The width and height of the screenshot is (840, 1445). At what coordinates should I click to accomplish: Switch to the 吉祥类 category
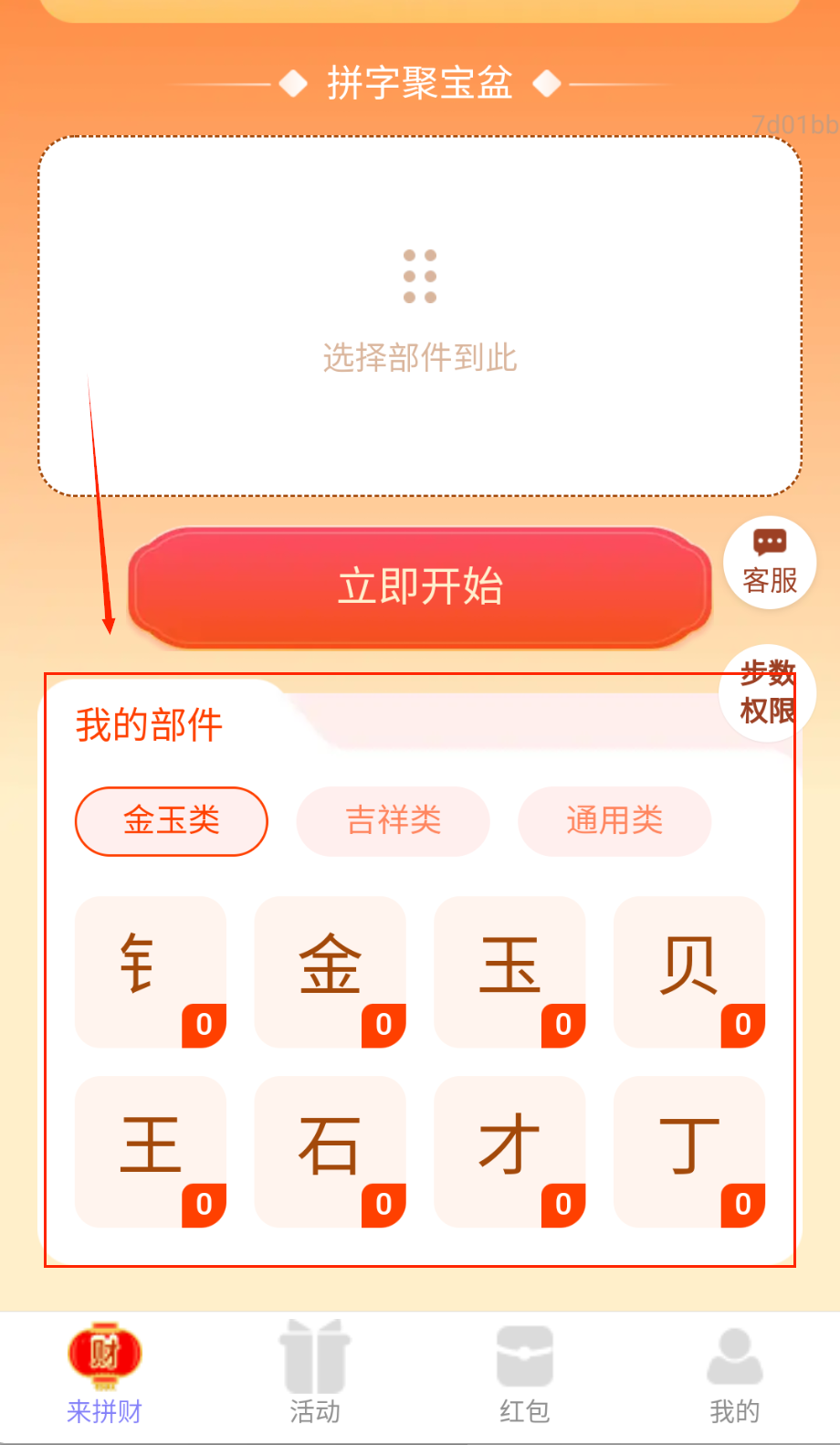(x=393, y=820)
